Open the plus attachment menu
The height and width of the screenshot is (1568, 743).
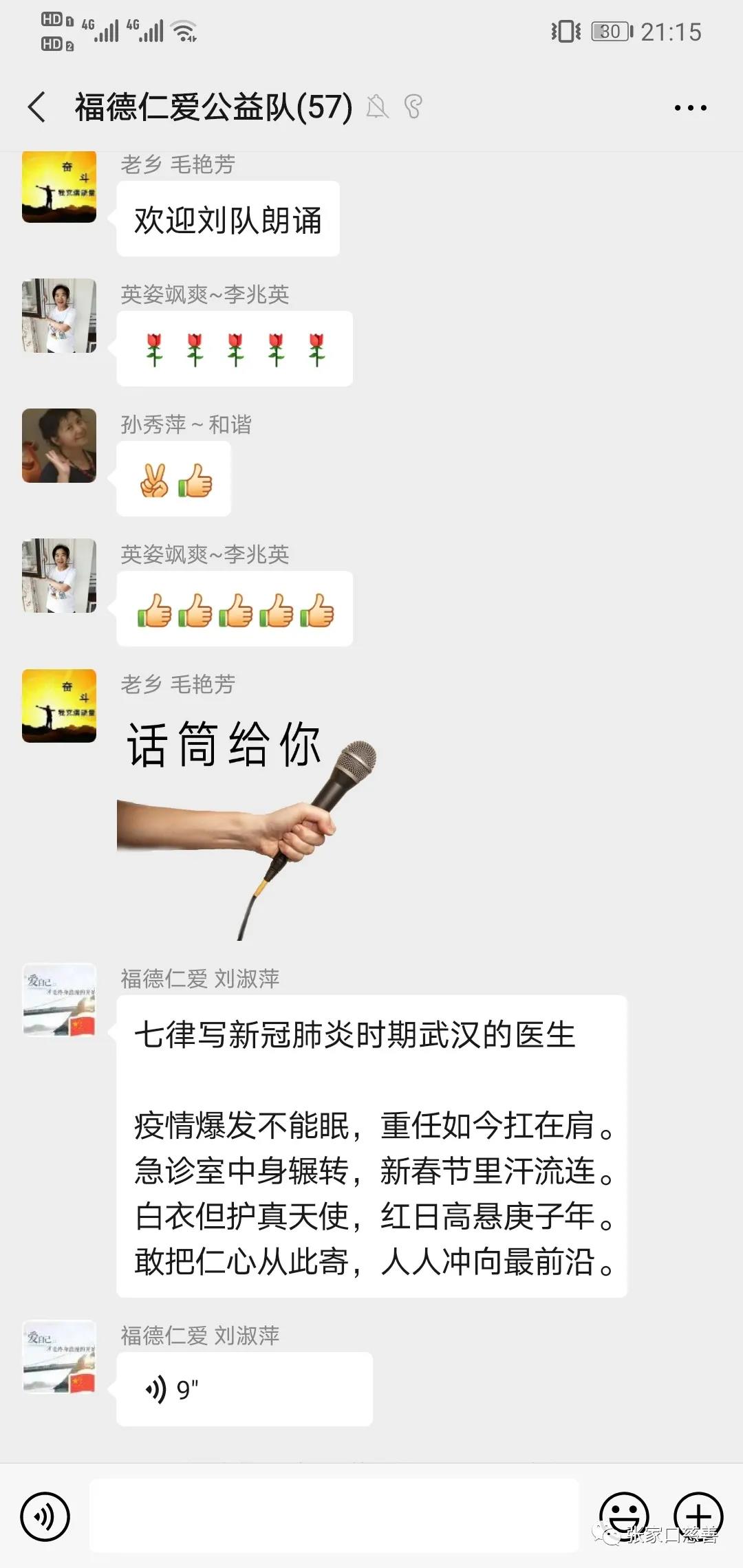[698, 1514]
